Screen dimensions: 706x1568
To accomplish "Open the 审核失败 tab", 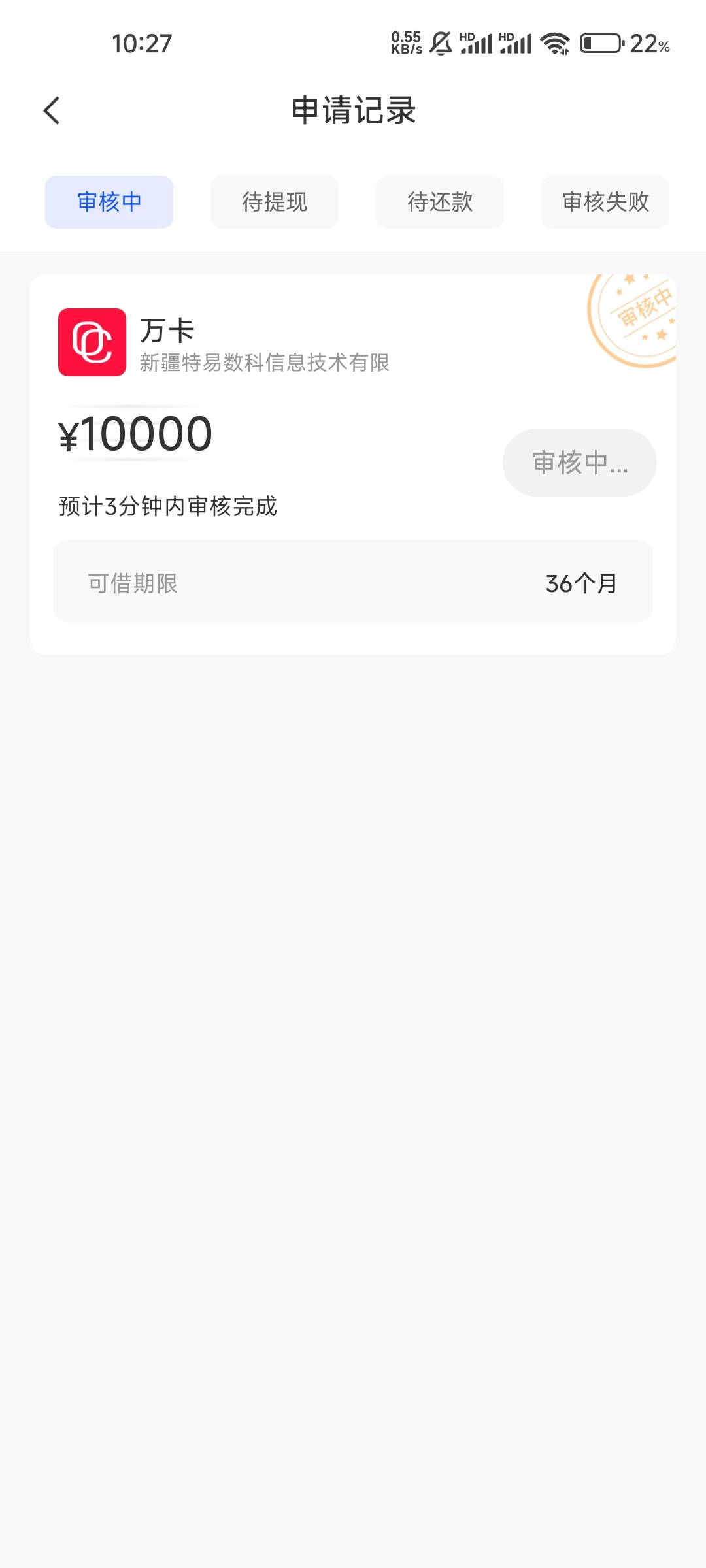I will [x=605, y=202].
